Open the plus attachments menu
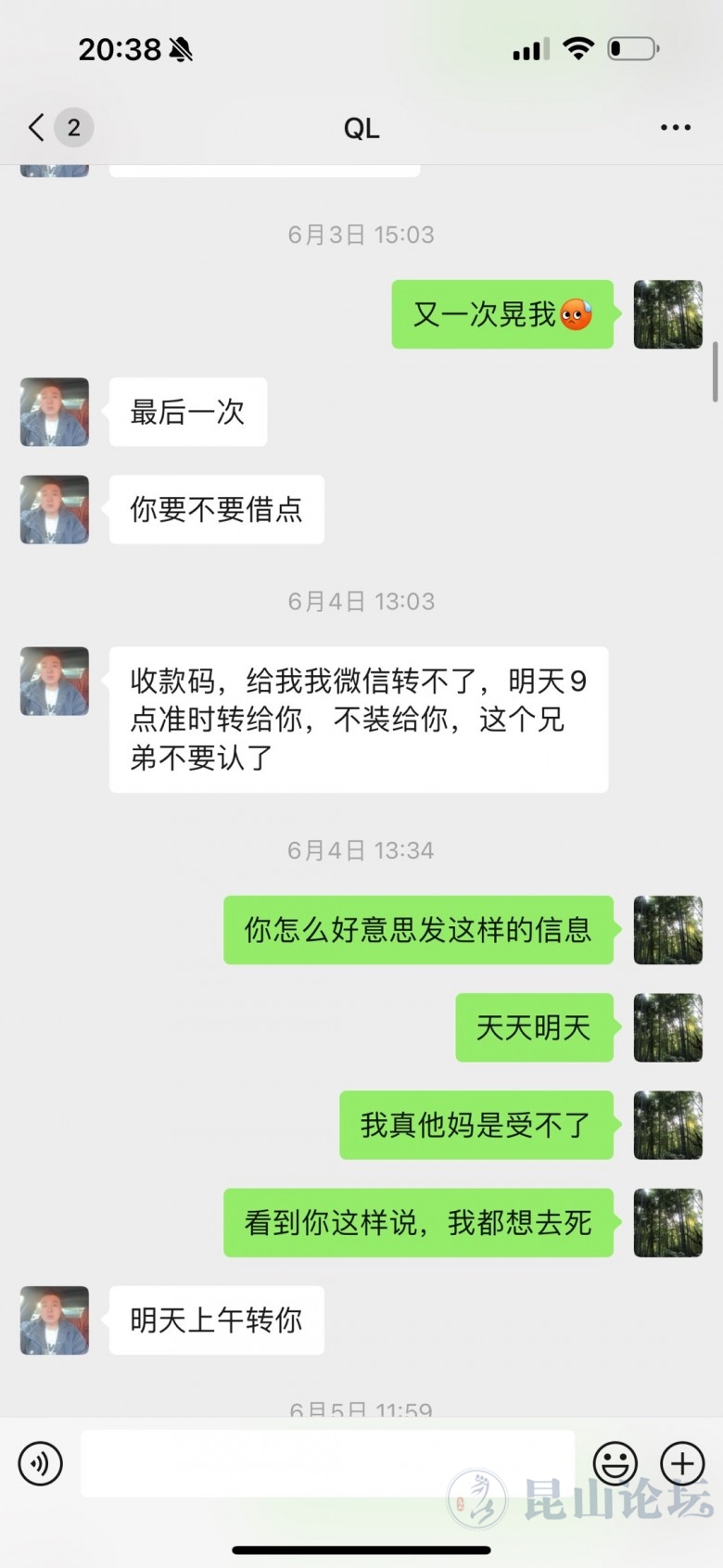Image resolution: width=723 pixels, height=1568 pixels. click(682, 1463)
